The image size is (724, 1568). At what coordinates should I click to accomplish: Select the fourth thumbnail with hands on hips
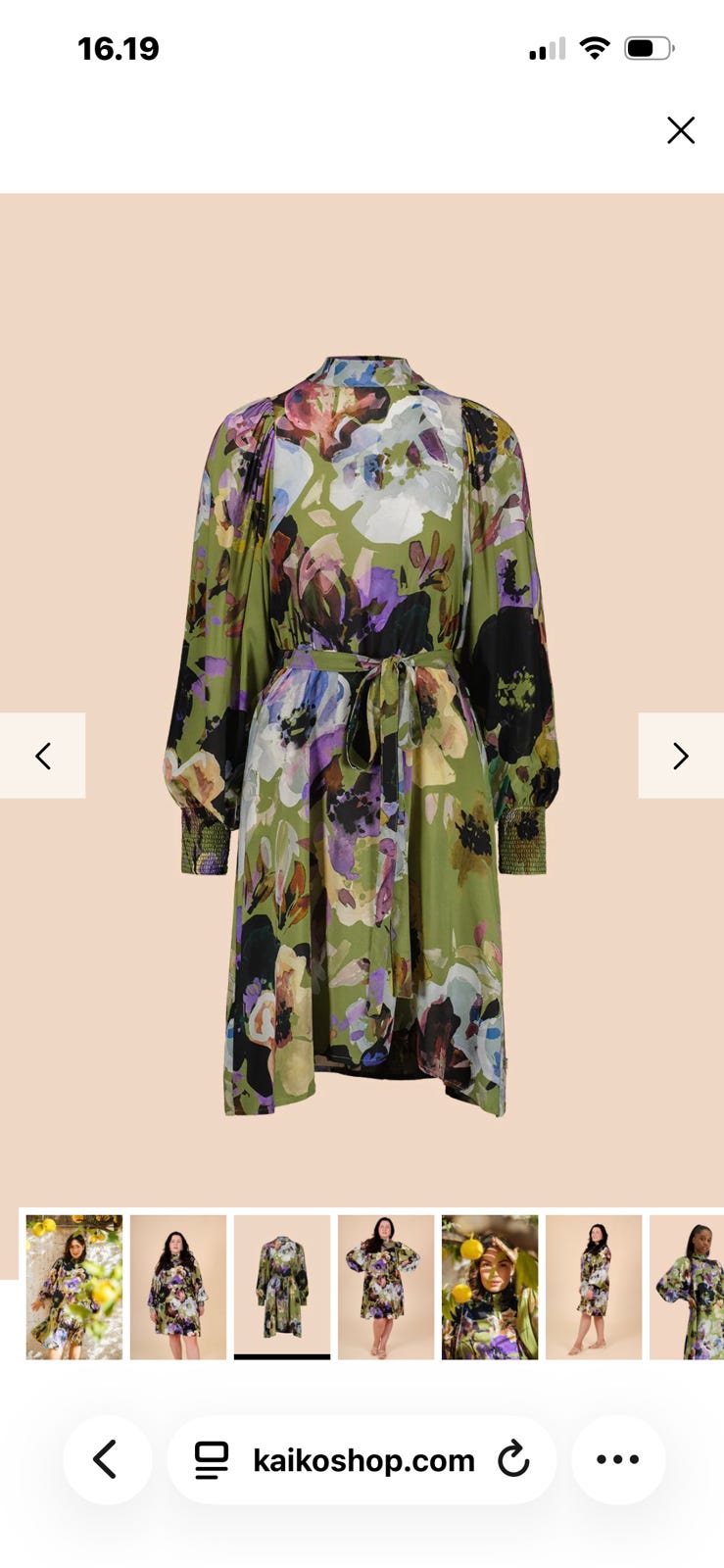(386, 1287)
